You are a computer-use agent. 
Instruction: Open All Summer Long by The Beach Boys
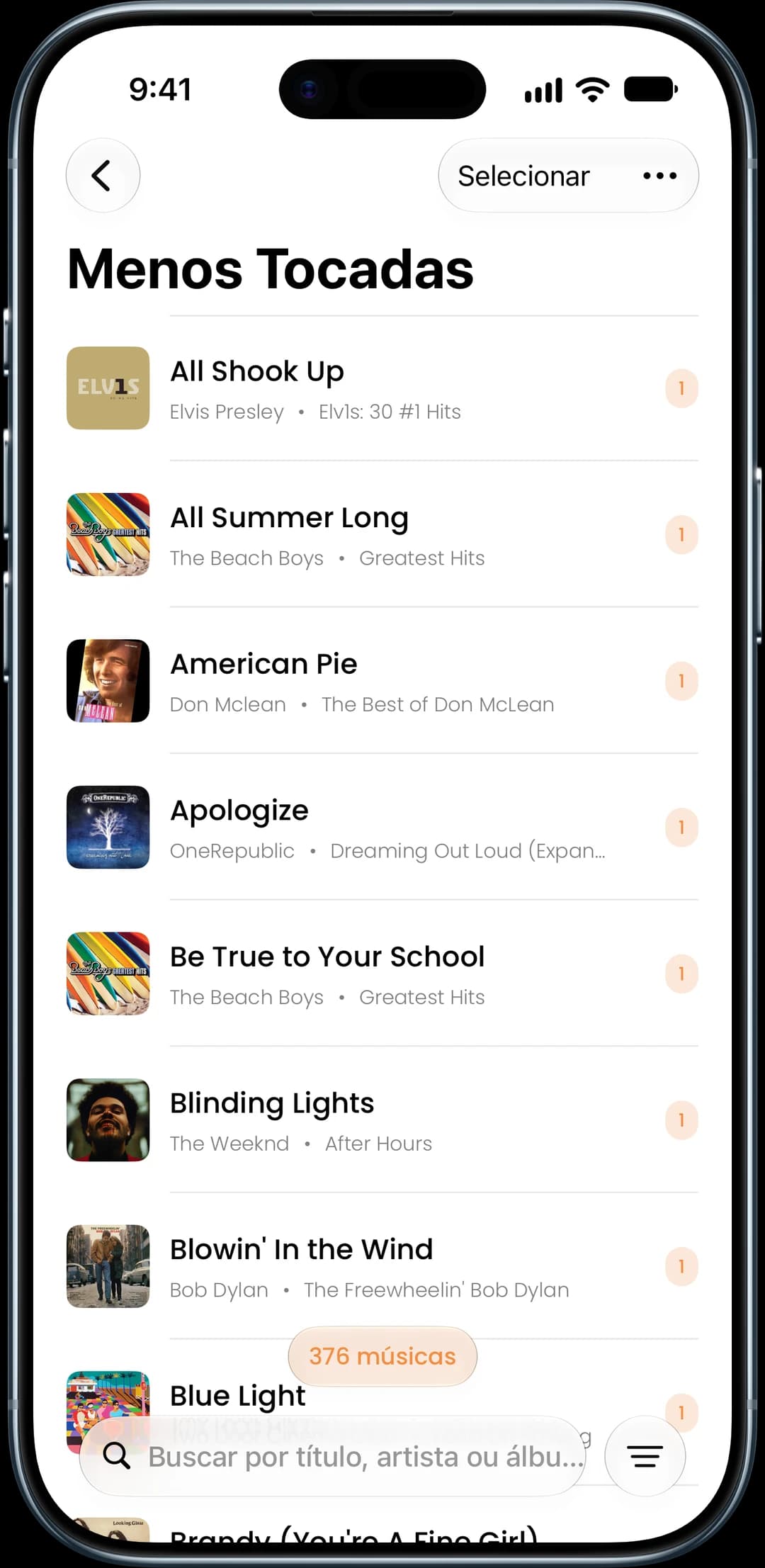pos(382,534)
